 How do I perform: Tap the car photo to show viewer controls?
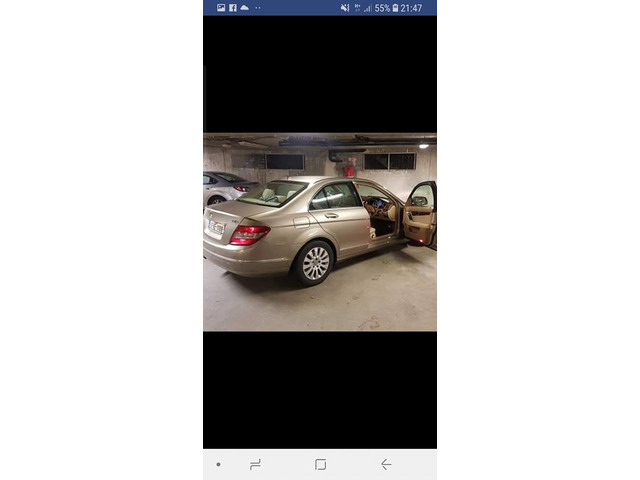(320, 232)
